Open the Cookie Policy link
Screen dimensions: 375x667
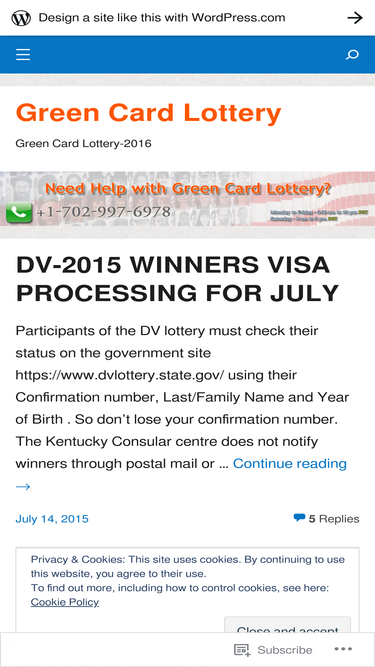(x=65, y=602)
